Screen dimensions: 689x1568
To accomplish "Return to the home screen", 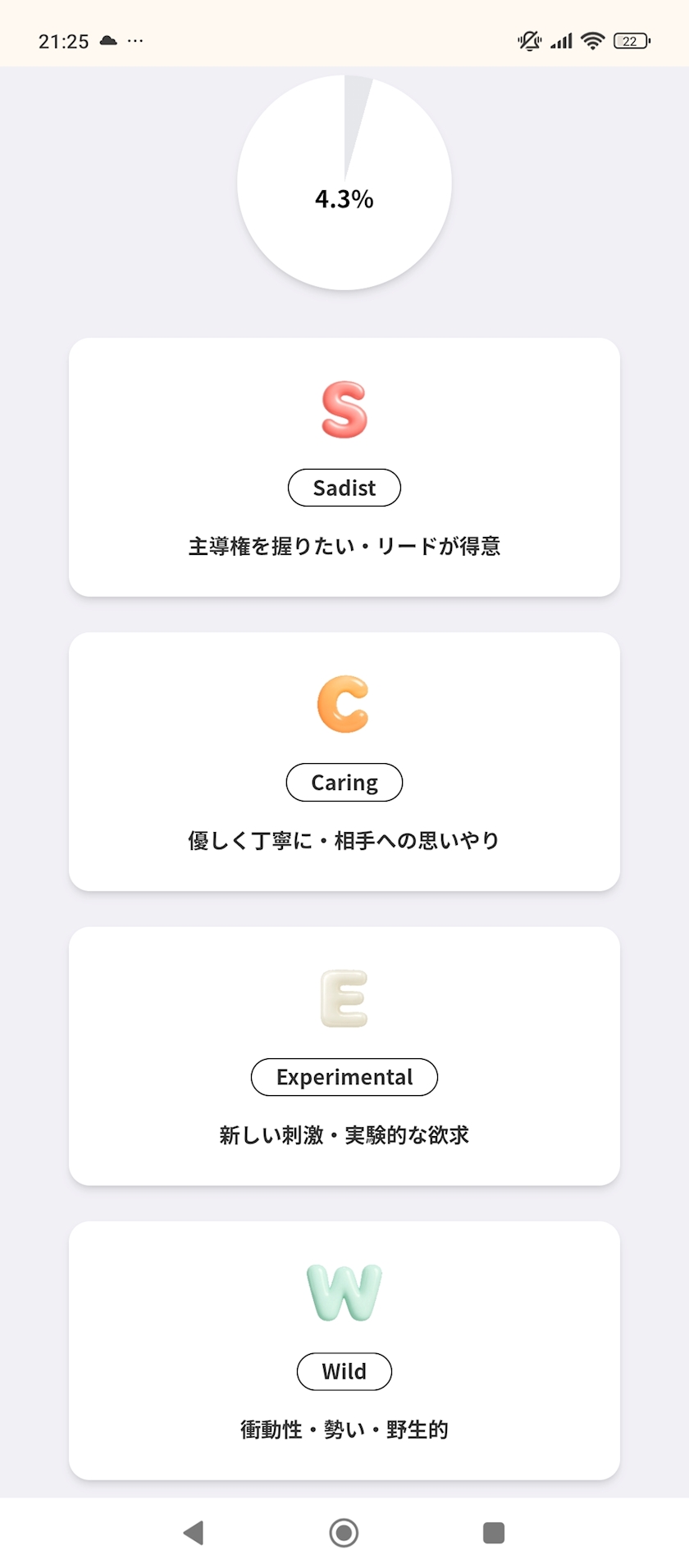I will (344, 1532).
